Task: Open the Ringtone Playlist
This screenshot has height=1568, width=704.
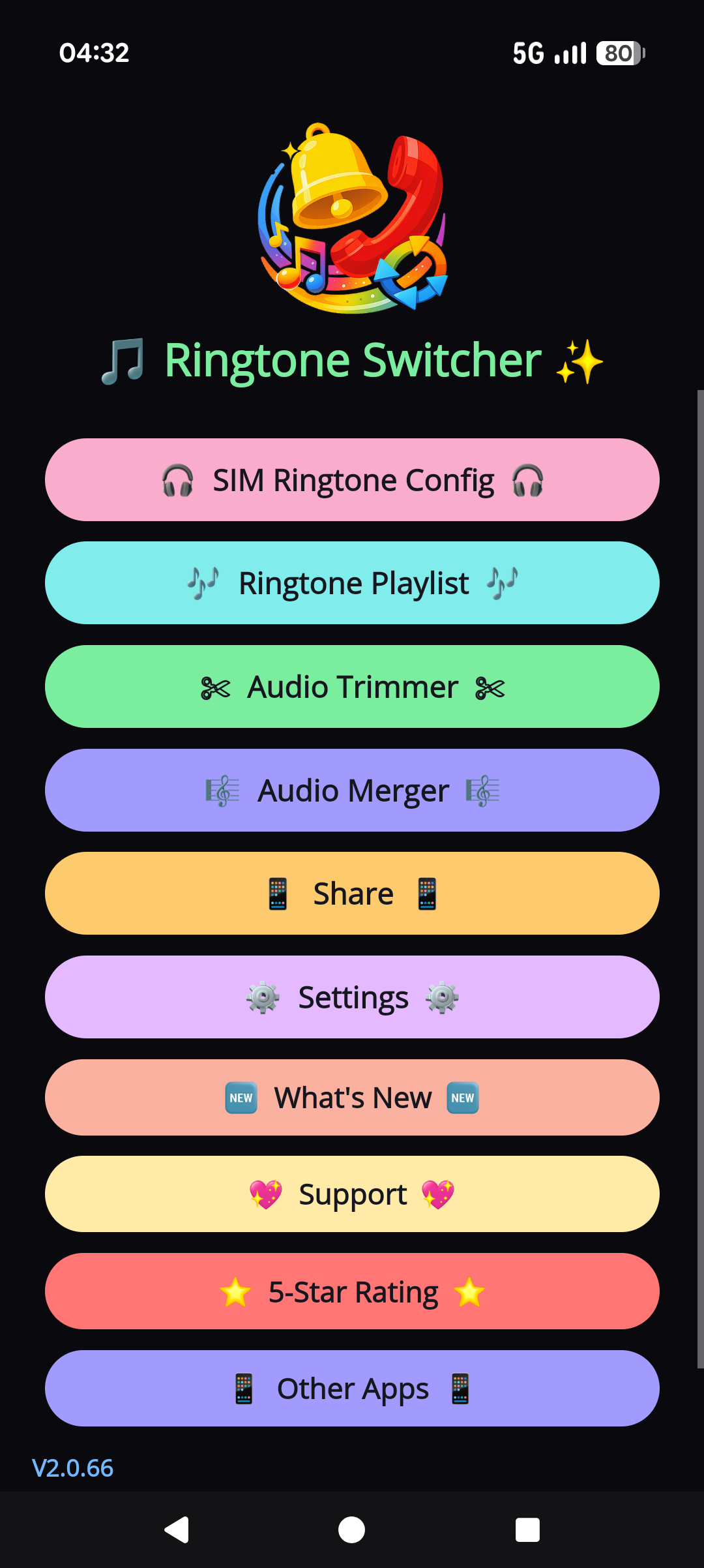Action: (352, 583)
